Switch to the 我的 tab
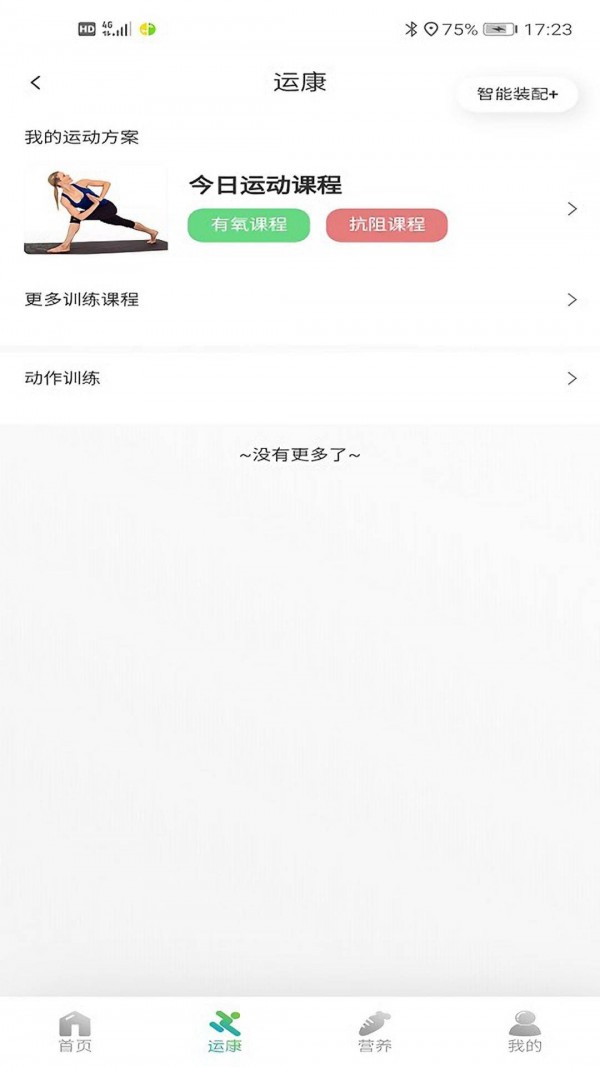The height and width of the screenshot is (1067, 600). coord(525,1032)
